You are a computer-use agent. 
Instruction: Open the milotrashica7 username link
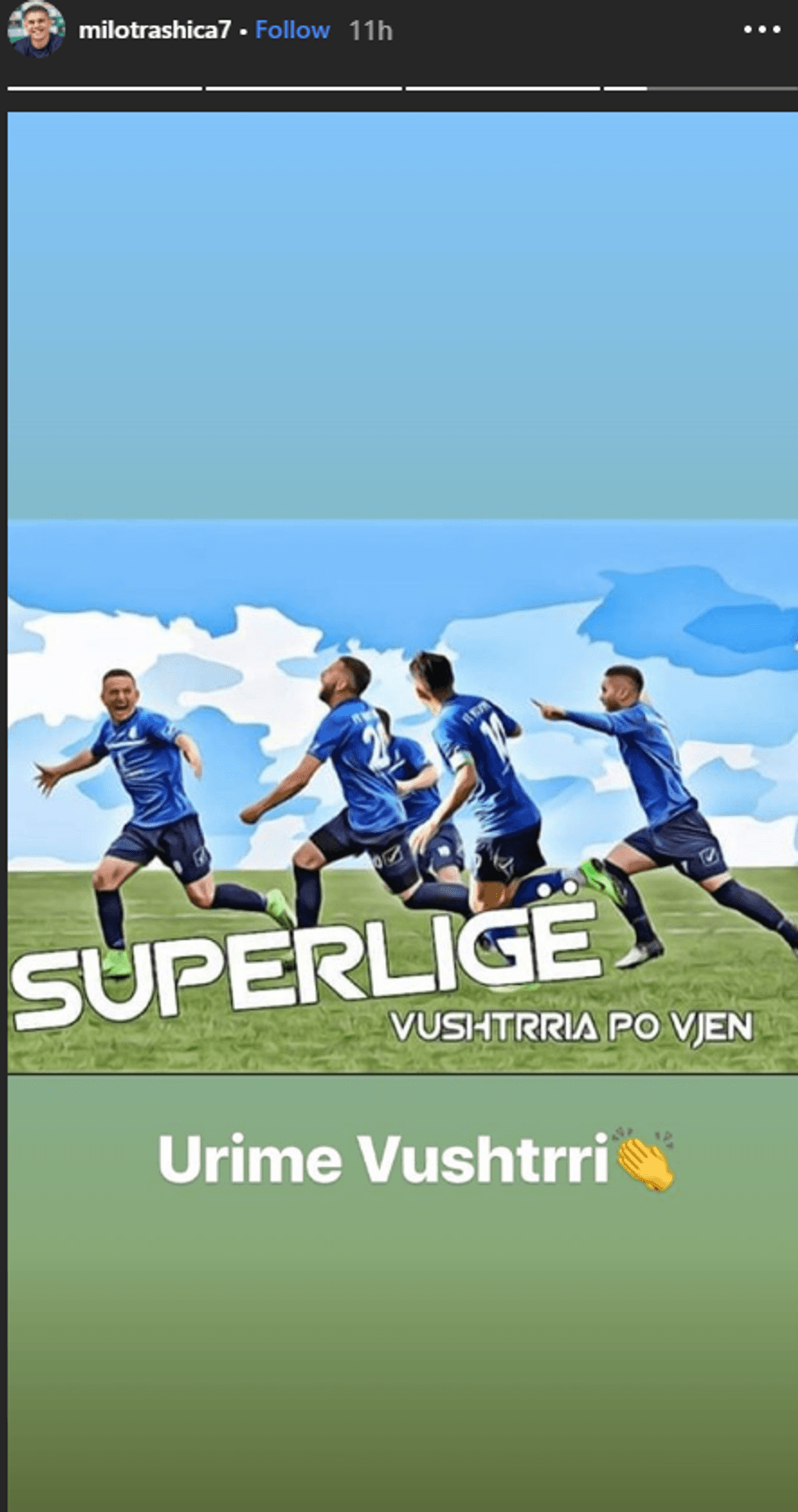[x=154, y=30]
